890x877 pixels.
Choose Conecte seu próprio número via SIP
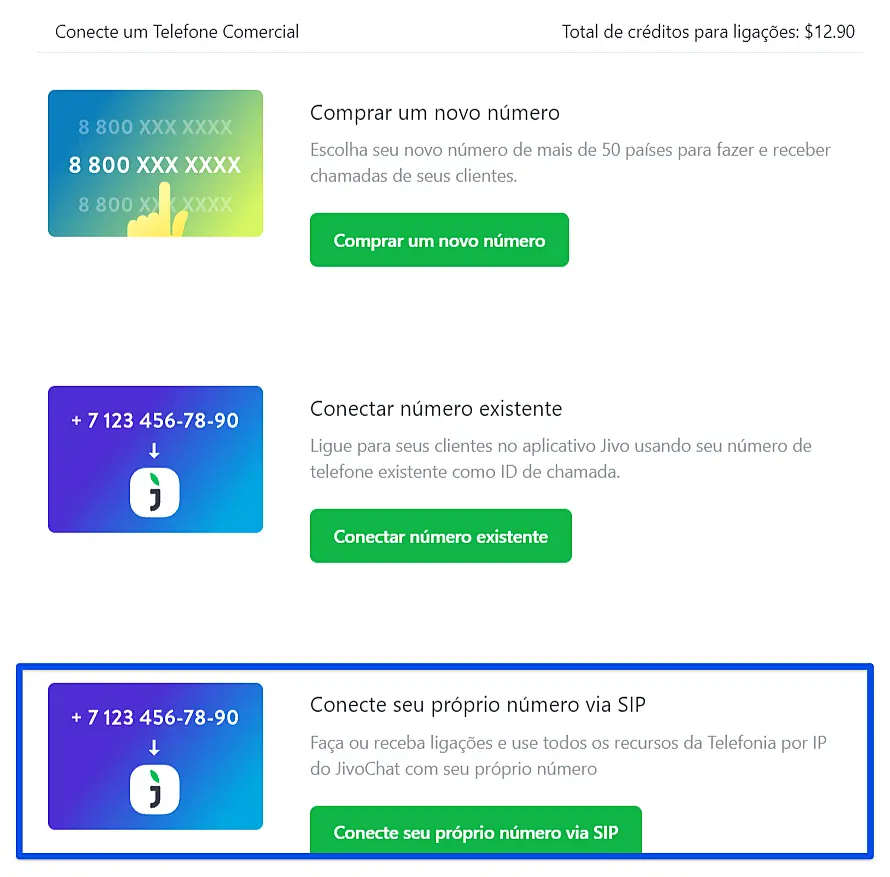[x=475, y=831]
